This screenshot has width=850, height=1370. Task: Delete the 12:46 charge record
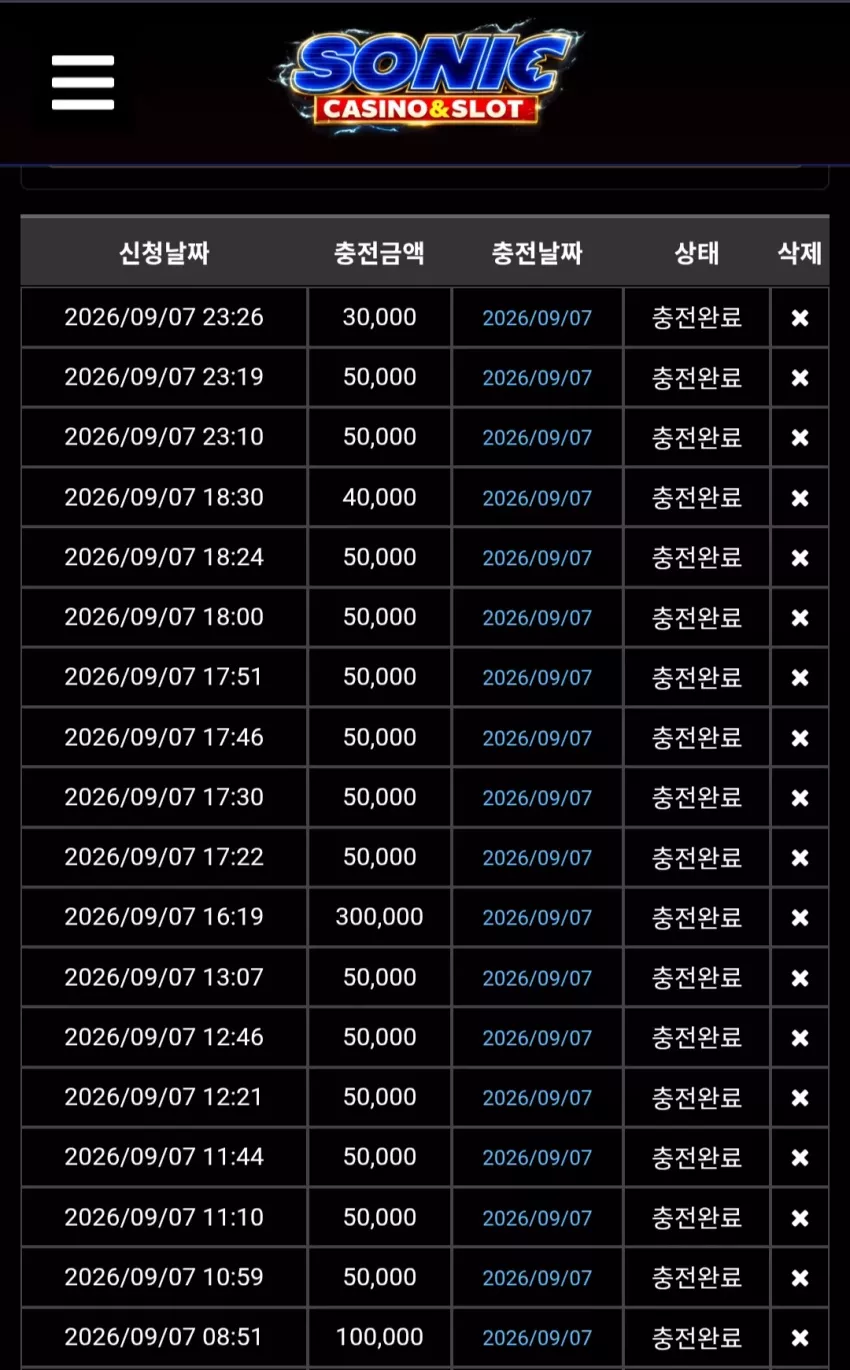point(800,1038)
